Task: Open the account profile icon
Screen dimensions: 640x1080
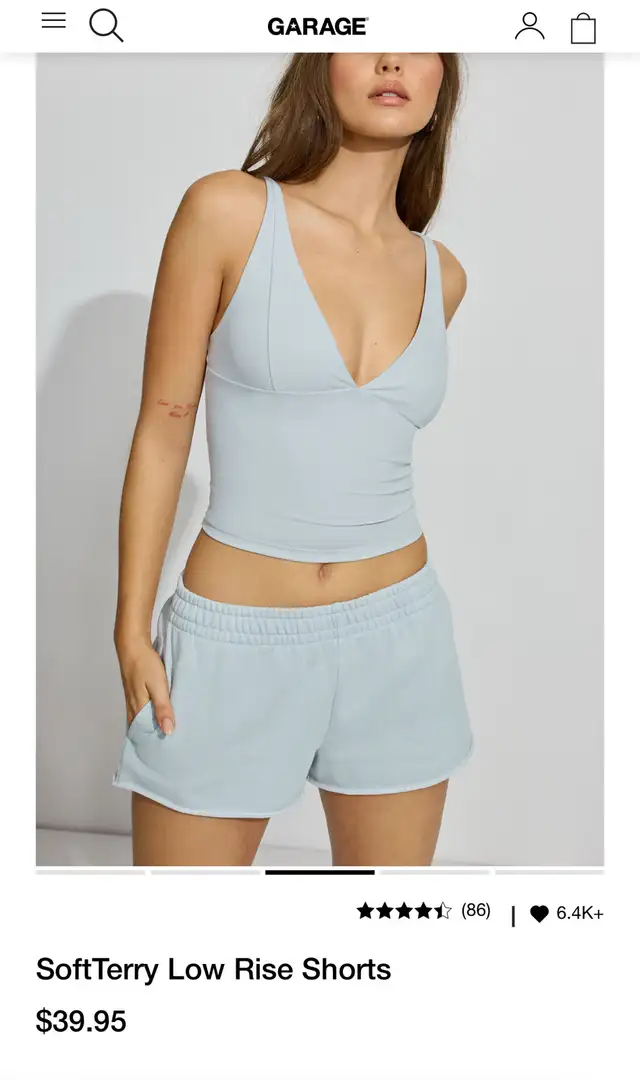Action: 530,26
